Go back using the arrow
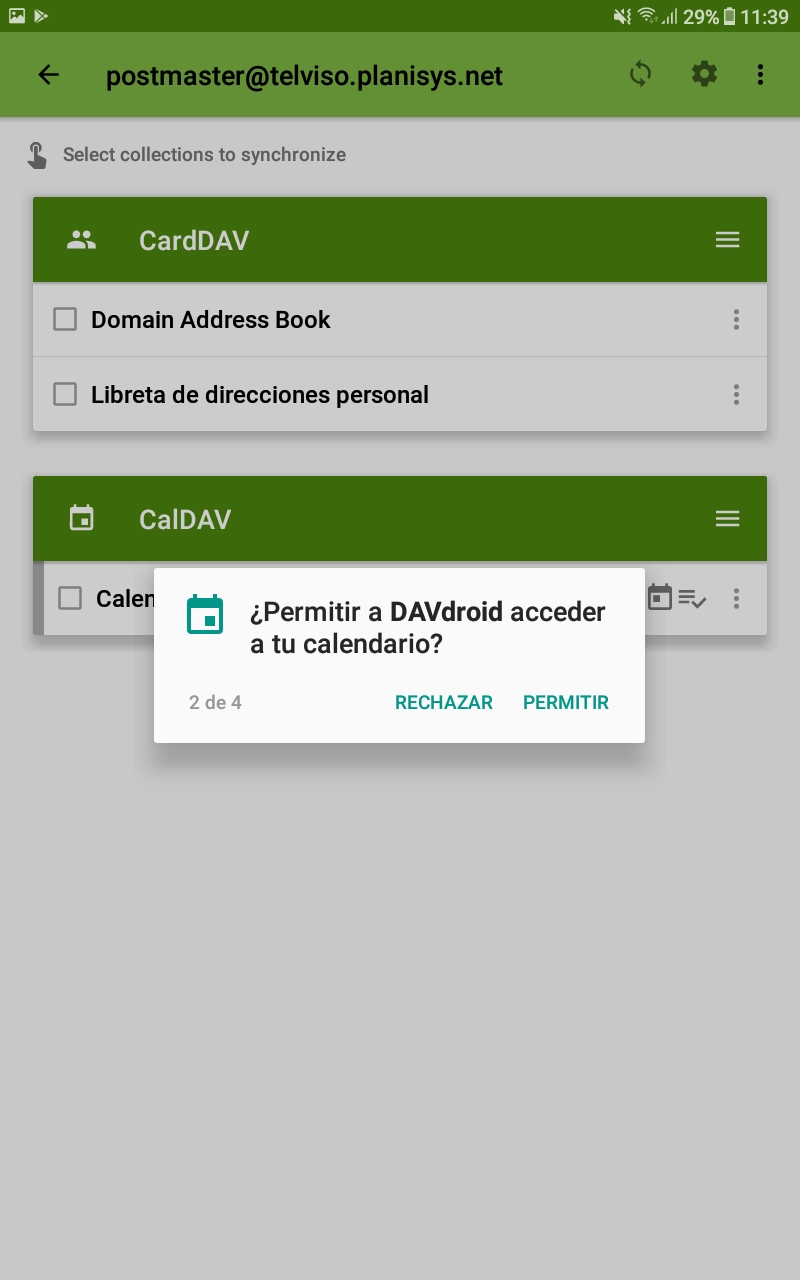The image size is (800, 1280). click(48, 75)
